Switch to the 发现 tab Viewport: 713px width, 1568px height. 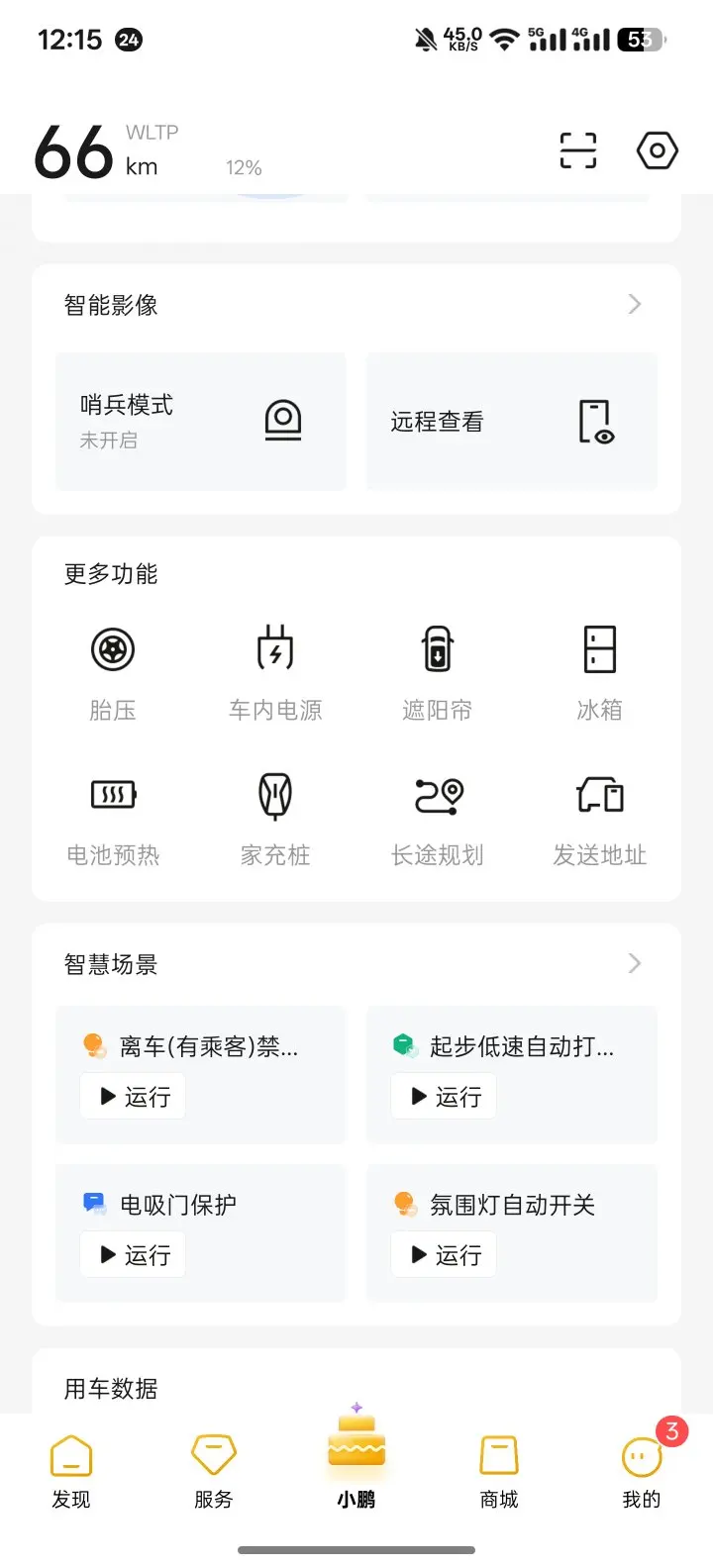71,1472
